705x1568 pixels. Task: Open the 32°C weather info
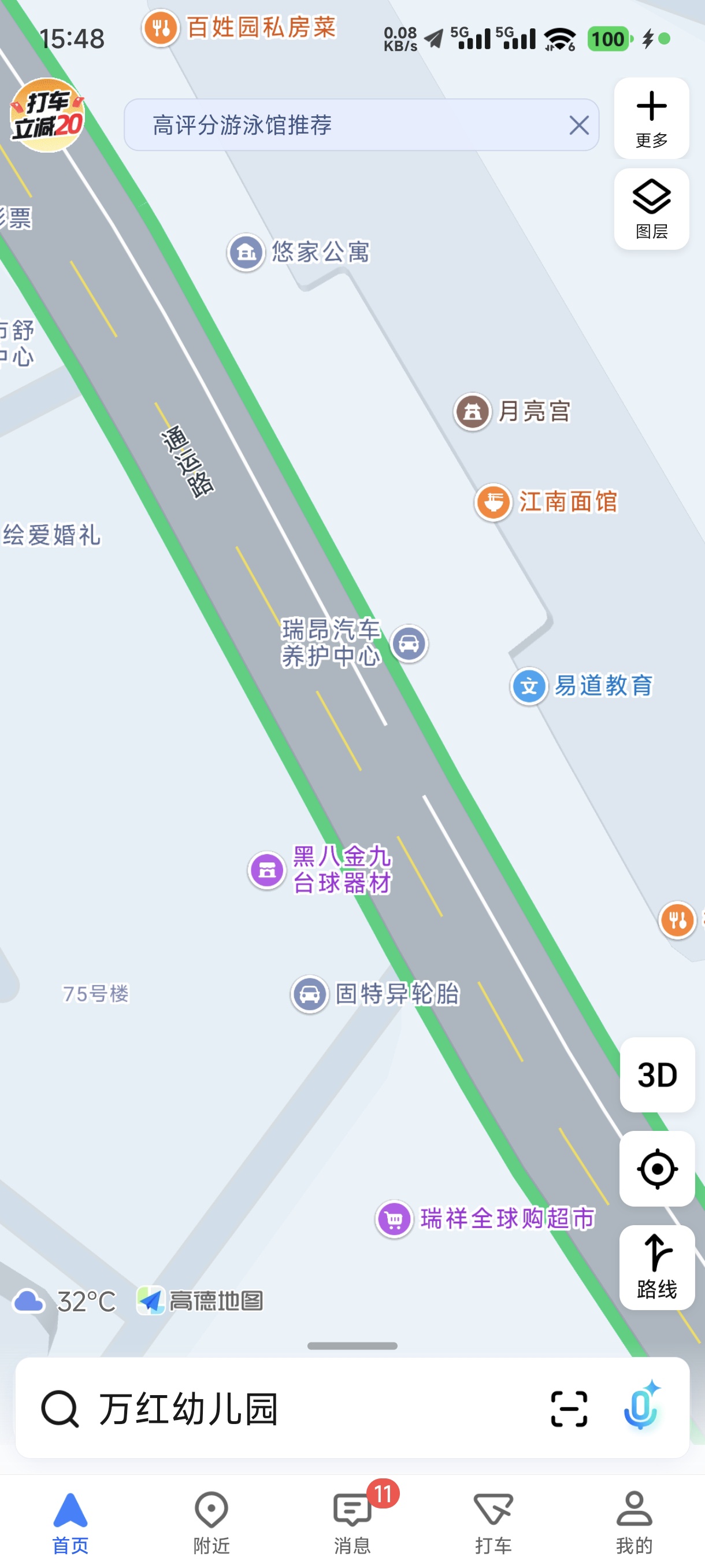65,1301
